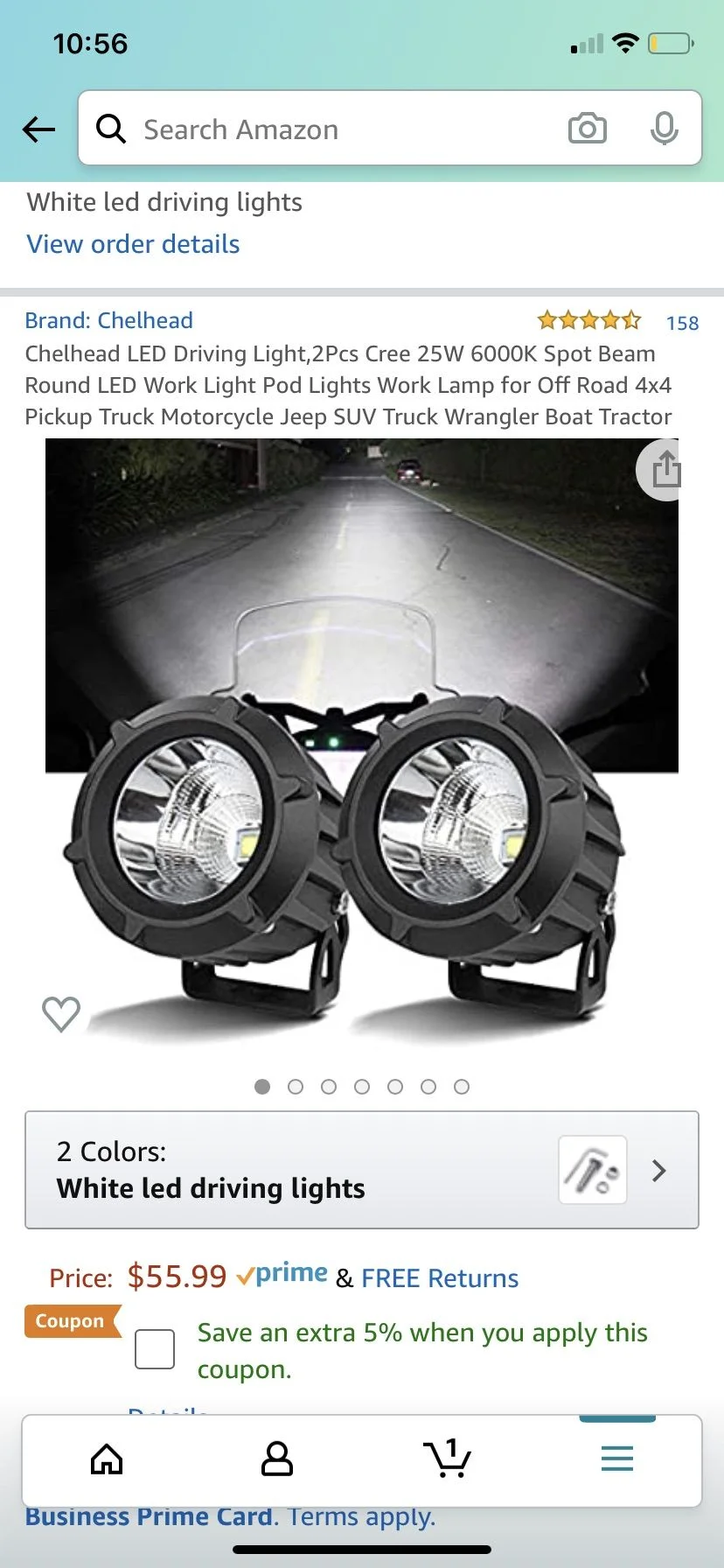The image size is (724, 1568).
Task: Go to the Home tab
Action: coord(107,1459)
